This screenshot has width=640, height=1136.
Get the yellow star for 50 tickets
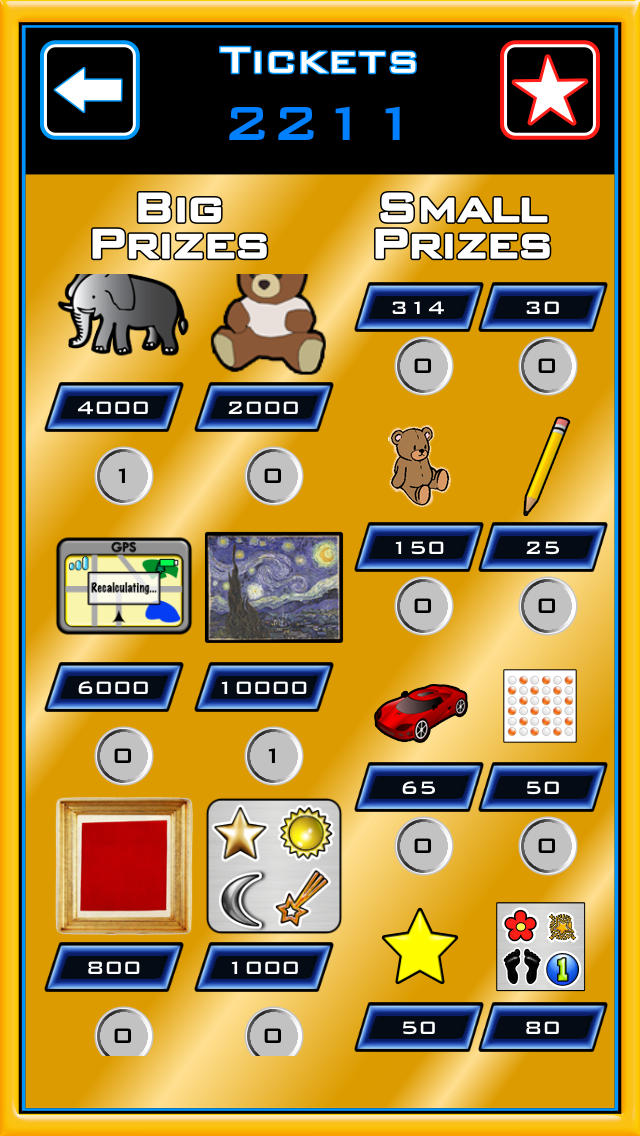[418, 1027]
